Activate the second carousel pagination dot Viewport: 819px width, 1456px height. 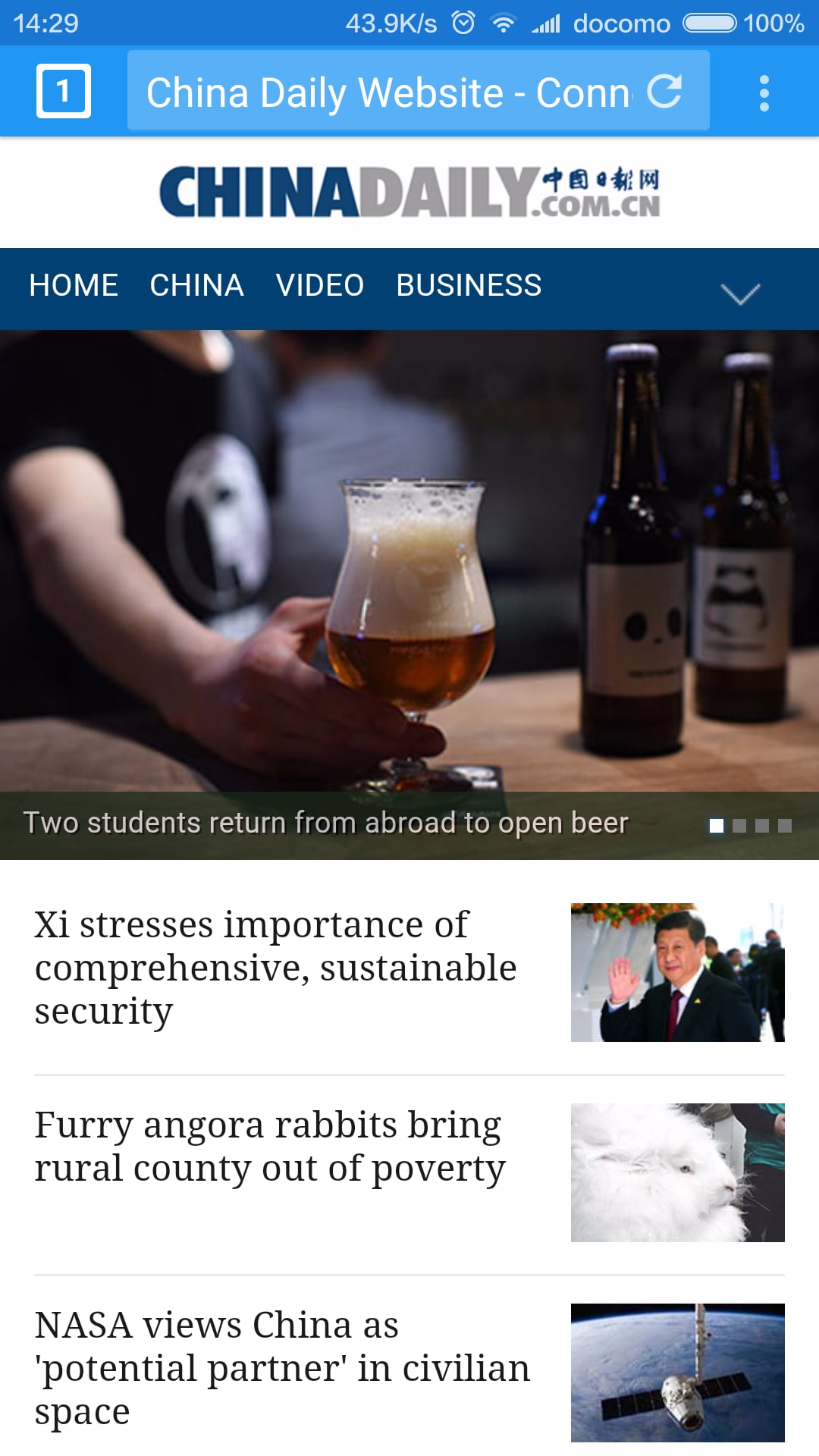pyautogui.click(x=740, y=827)
